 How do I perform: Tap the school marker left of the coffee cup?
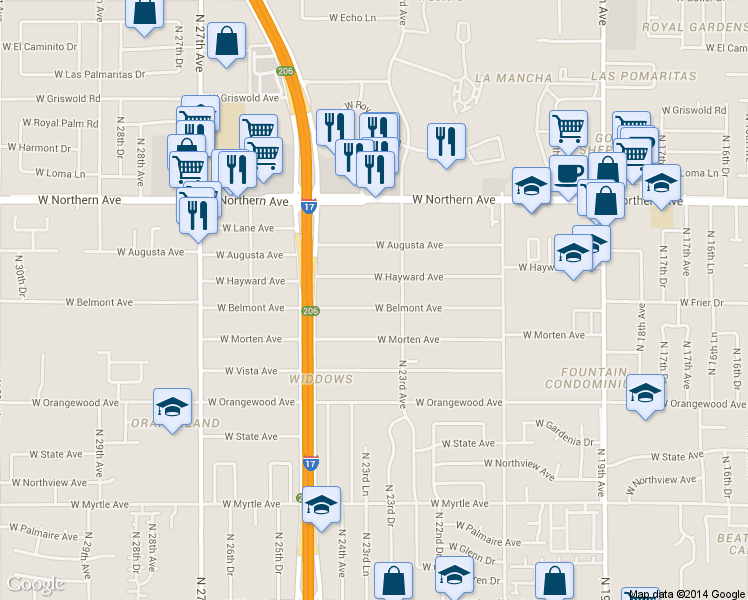pos(531,187)
